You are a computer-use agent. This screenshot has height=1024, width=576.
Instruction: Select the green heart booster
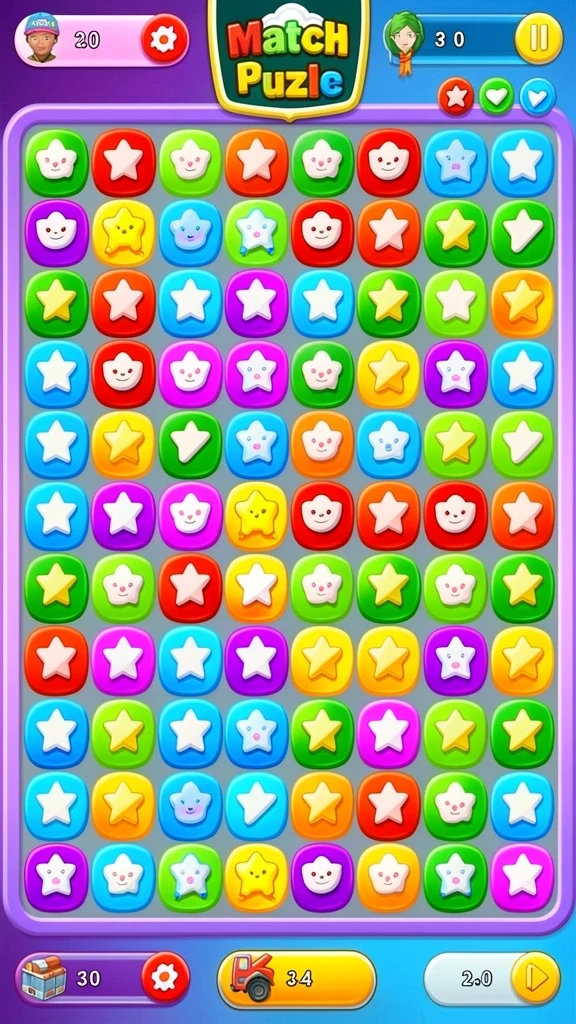click(497, 97)
